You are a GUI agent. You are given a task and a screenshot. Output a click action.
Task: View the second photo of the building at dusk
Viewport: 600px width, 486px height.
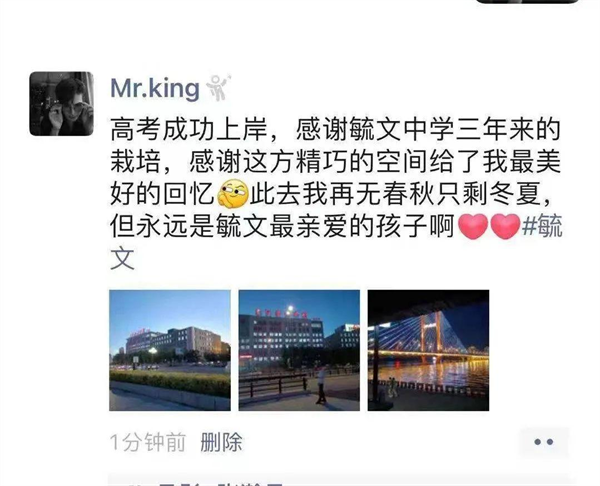point(298,349)
